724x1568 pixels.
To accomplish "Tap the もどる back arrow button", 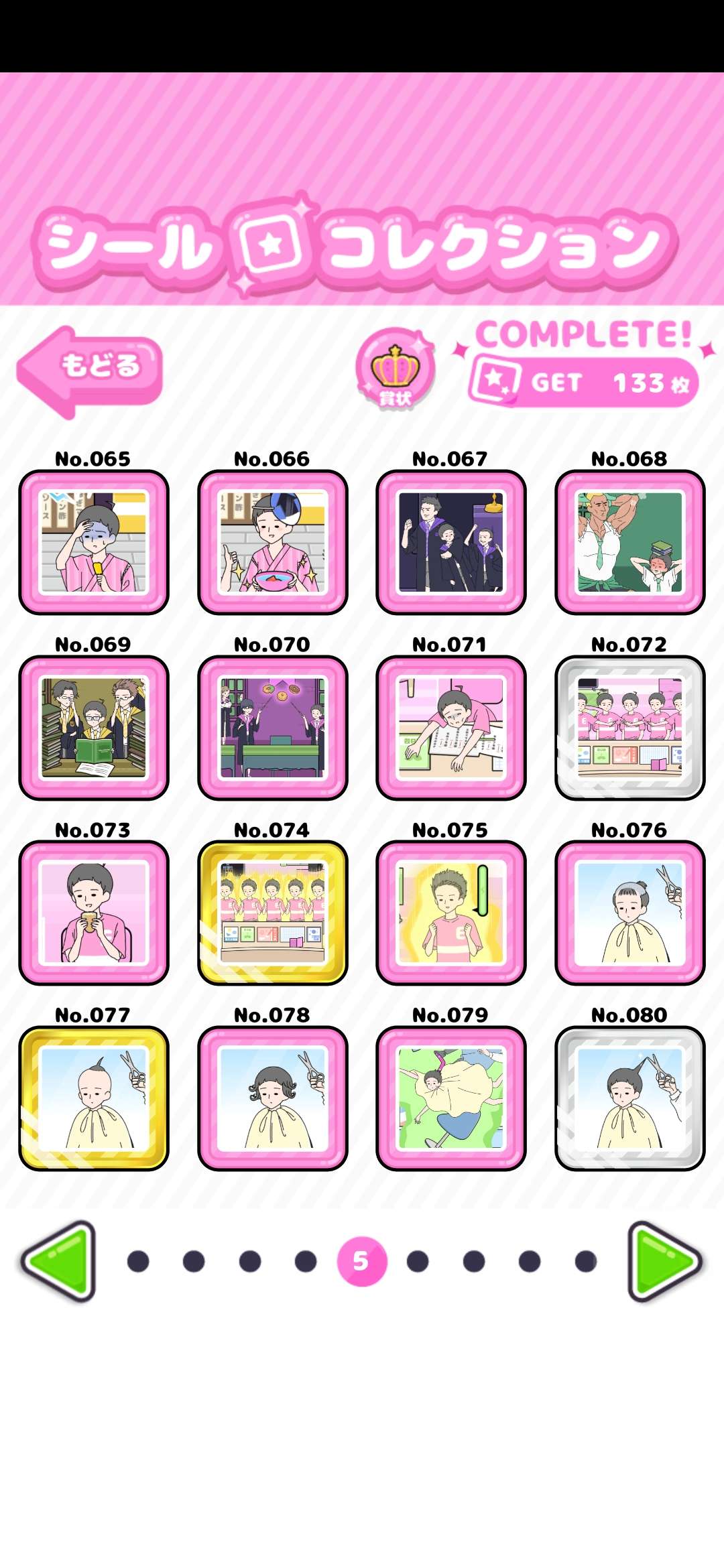I will coord(90,371).
